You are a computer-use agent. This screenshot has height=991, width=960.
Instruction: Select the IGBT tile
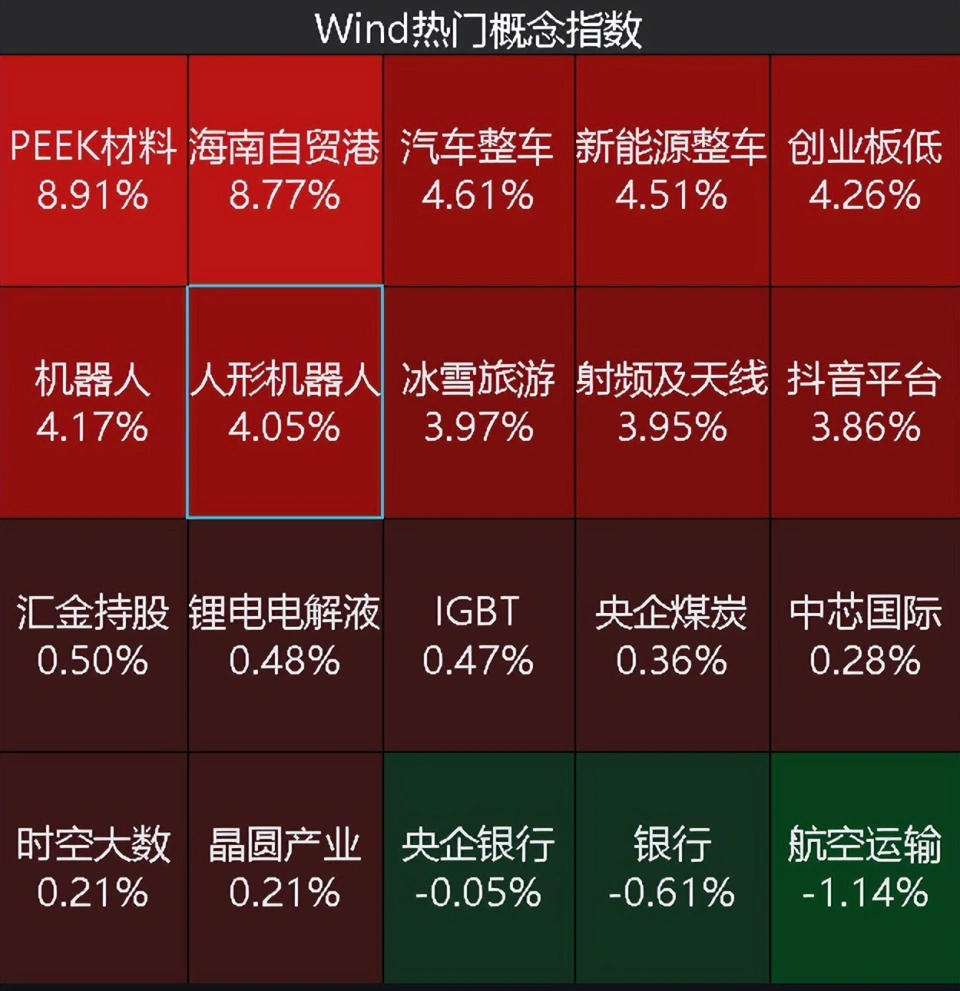point(477,635)
